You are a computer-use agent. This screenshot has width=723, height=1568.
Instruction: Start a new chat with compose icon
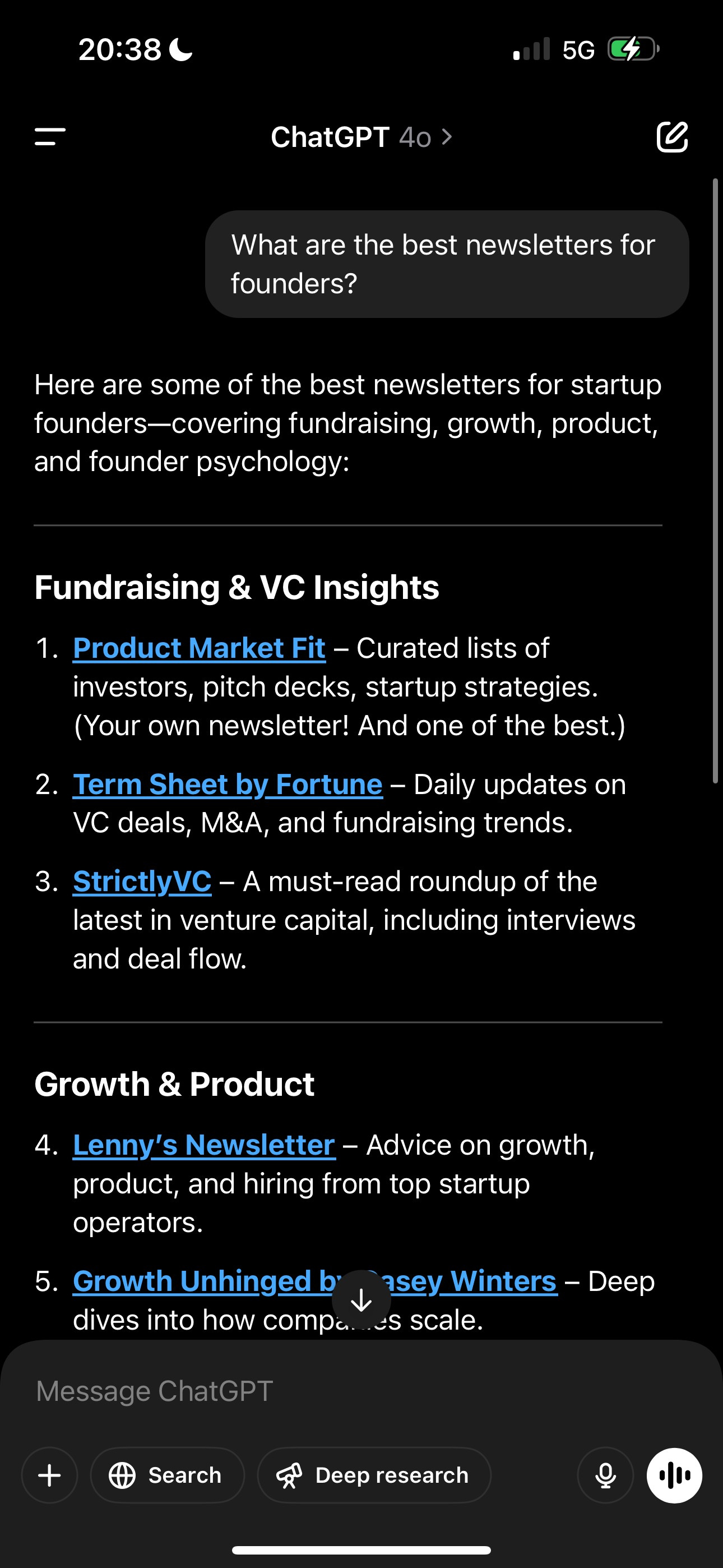672,137
